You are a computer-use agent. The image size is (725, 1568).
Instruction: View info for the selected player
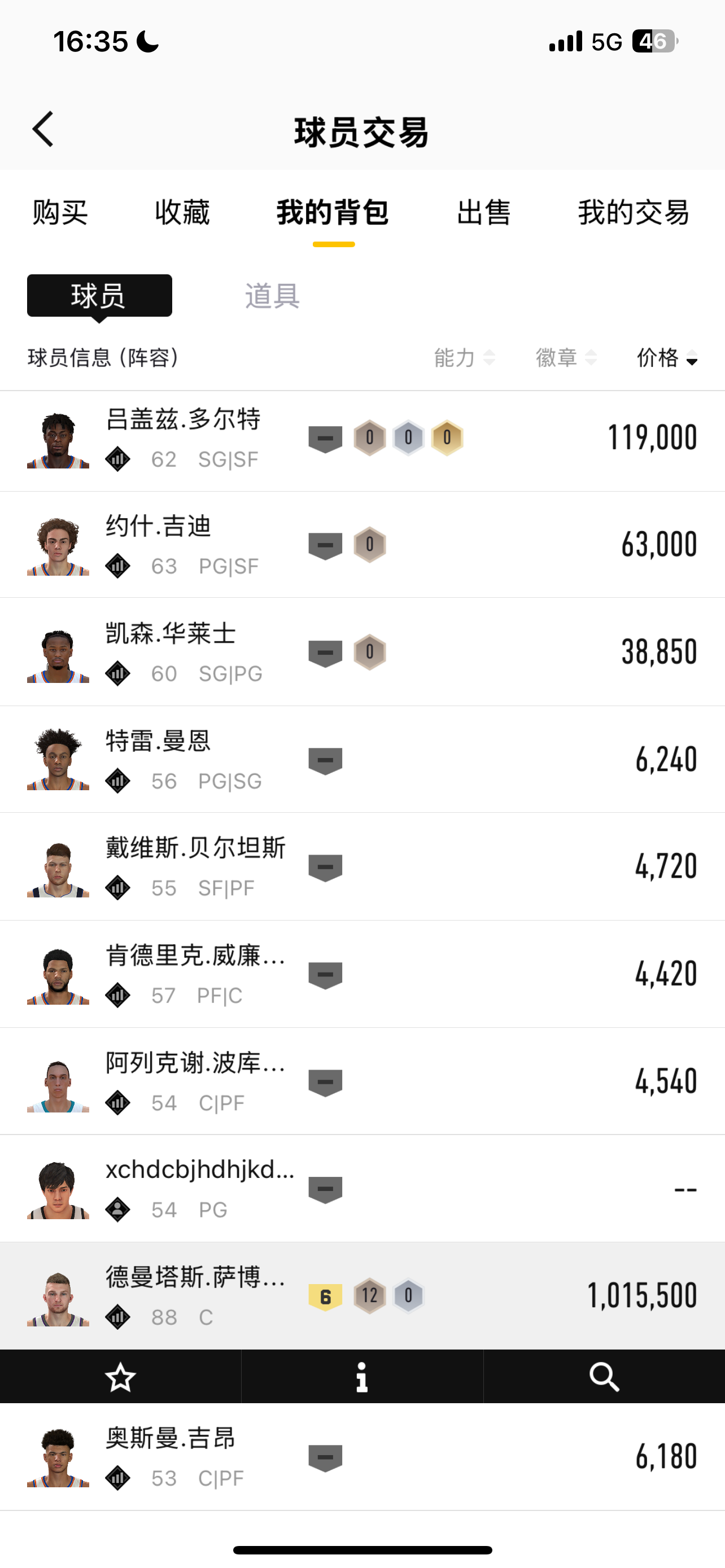pos(362,1377)
